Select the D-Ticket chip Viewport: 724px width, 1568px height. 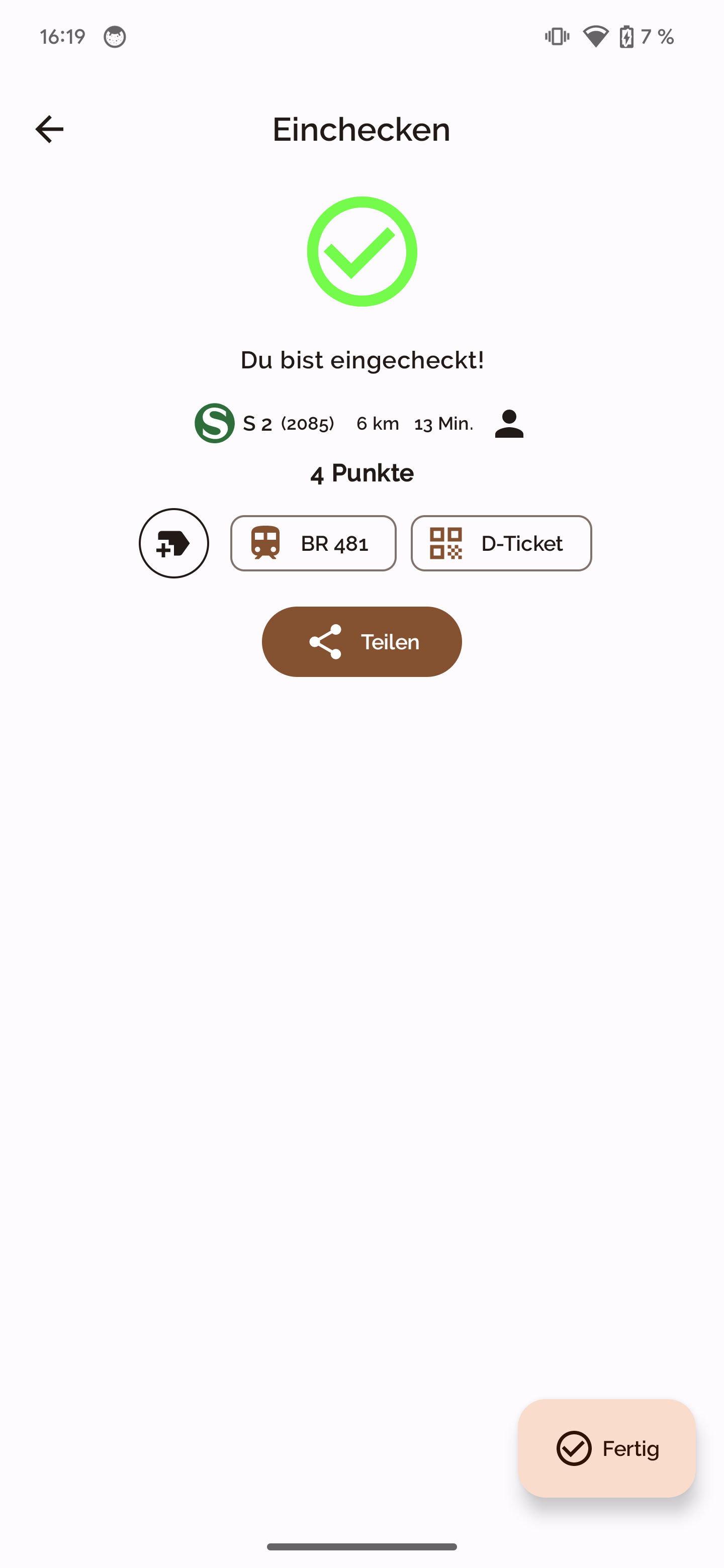click(x=501, y=543)
